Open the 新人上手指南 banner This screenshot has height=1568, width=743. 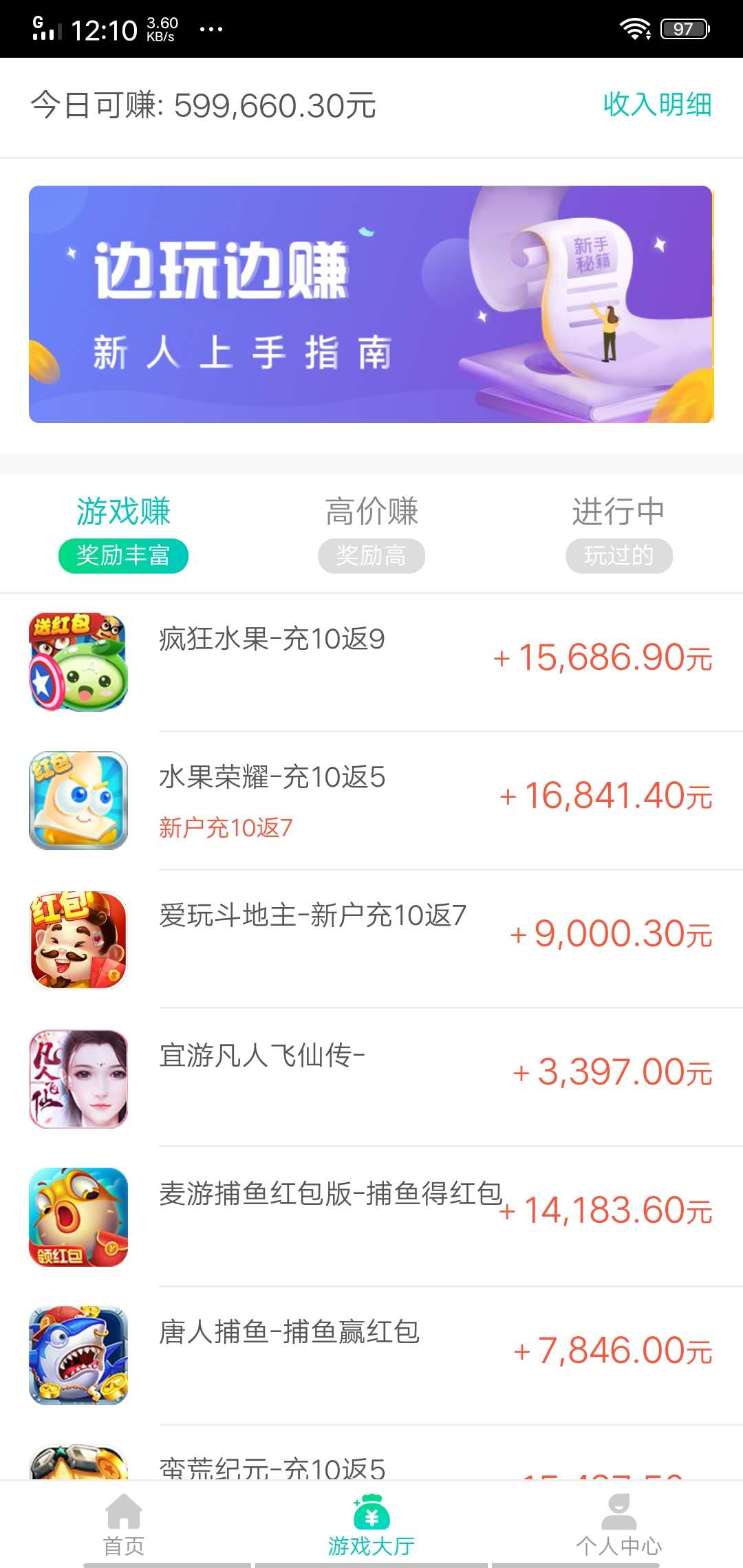tap(371, 304)
